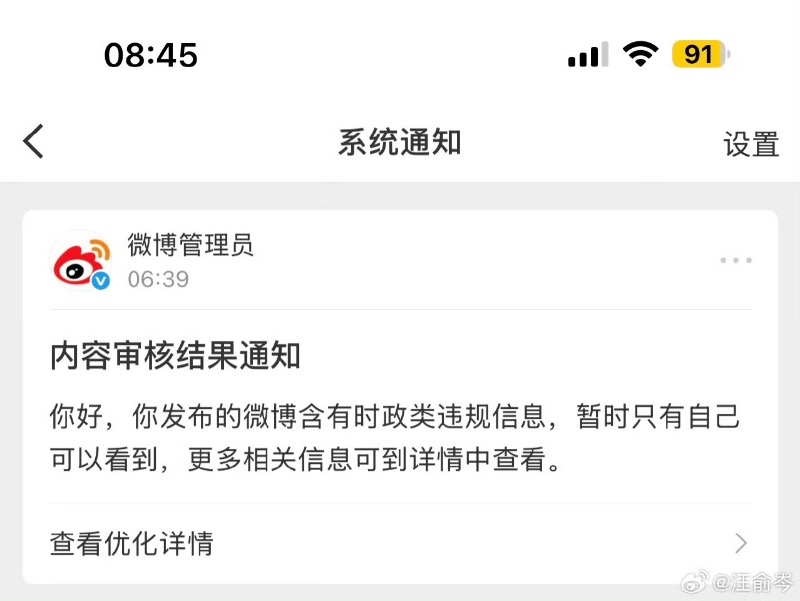
Task: Open the three-dot menu on 微博管理员's notice
Action: 736,261
